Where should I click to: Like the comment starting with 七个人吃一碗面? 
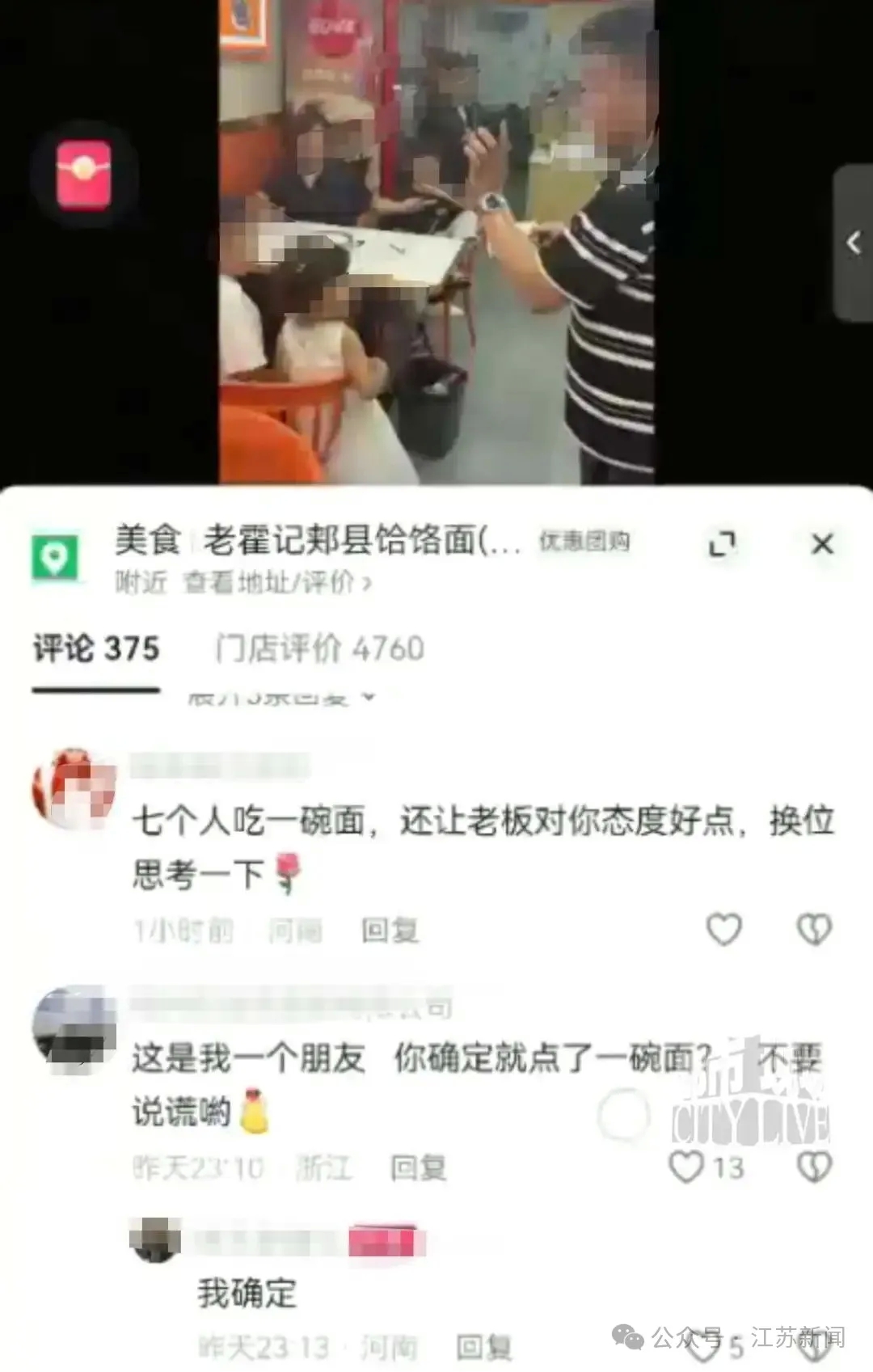tap(723, 929)
